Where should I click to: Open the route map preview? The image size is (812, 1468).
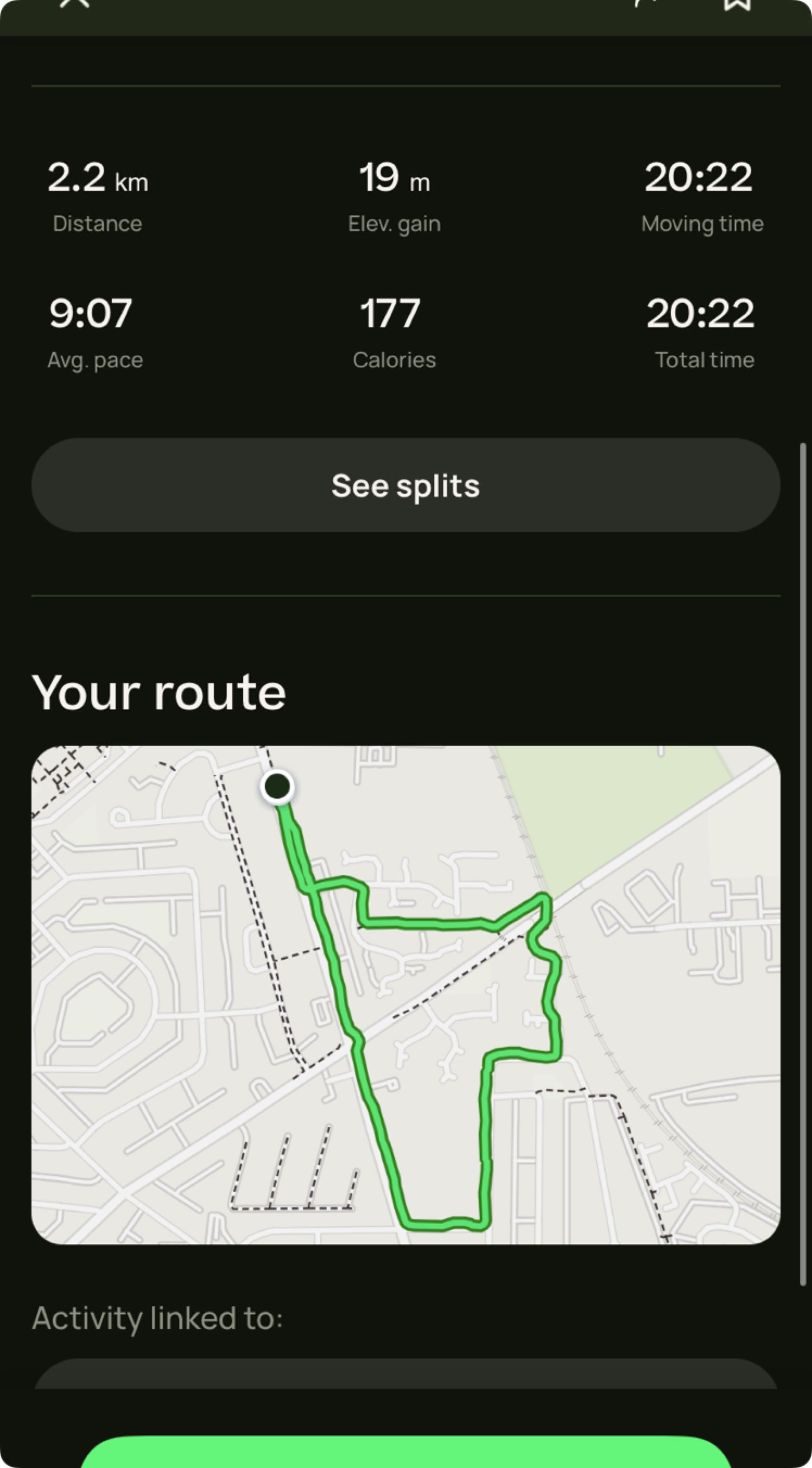(x=405, y=995)
